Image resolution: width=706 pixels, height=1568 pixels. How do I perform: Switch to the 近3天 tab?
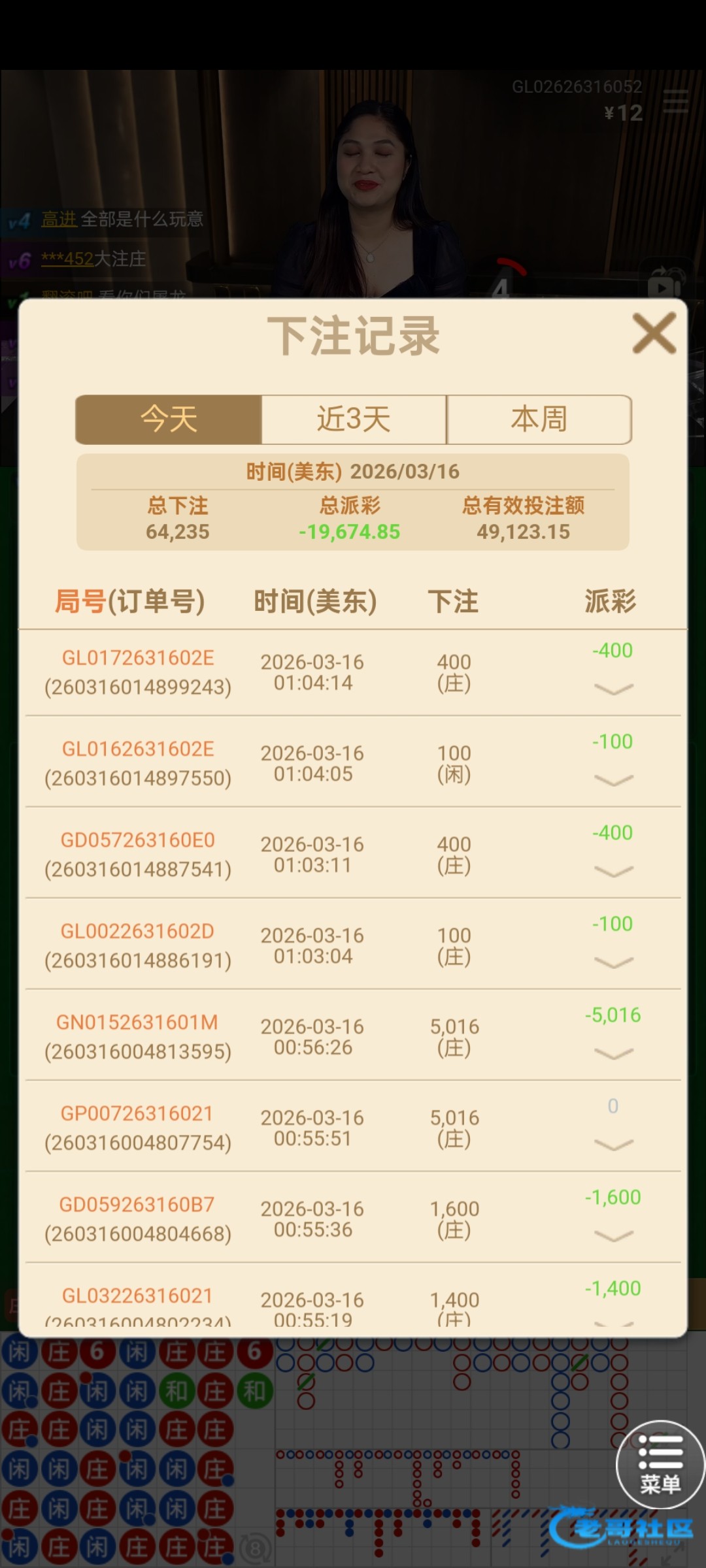pos(354,419)
